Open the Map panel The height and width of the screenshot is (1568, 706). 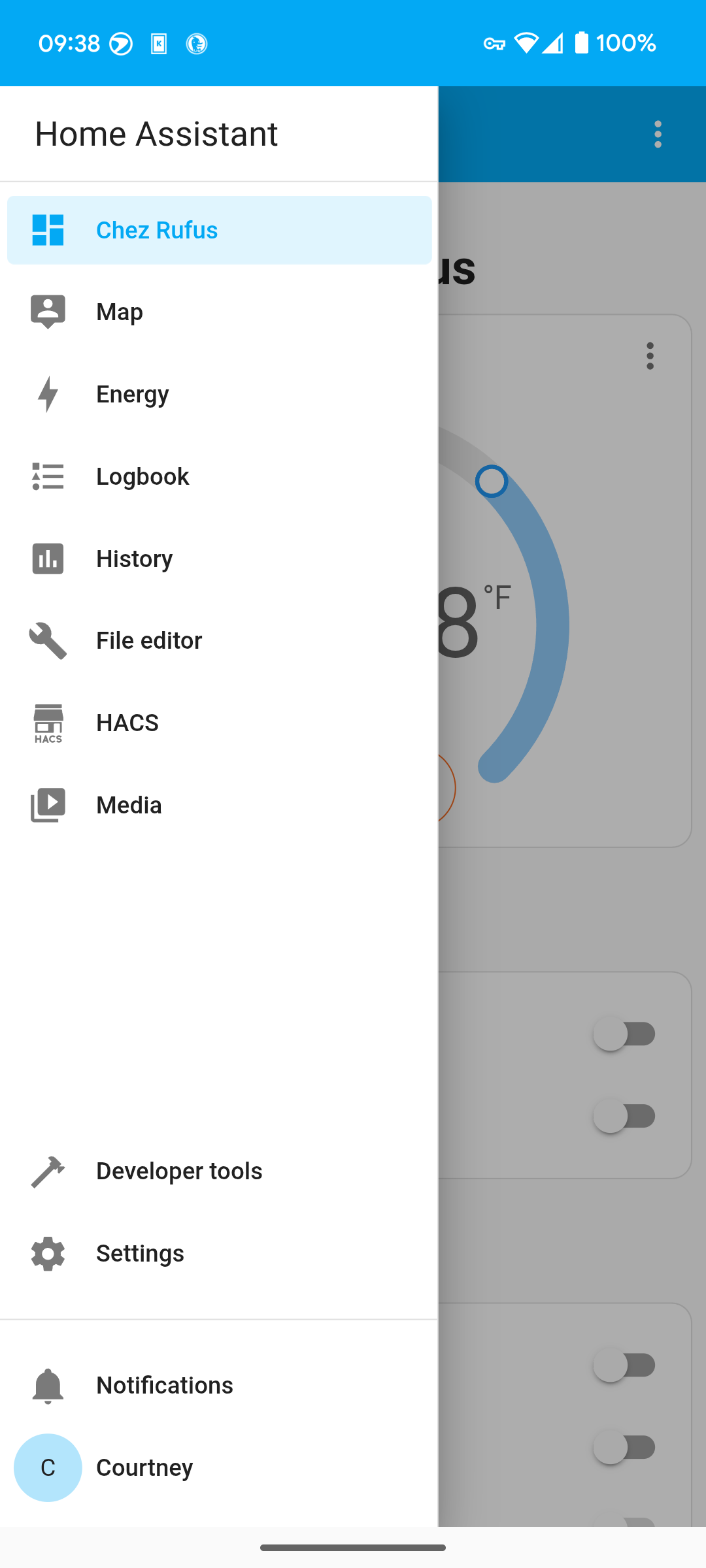pyautogui.click(x=219, y=312)
